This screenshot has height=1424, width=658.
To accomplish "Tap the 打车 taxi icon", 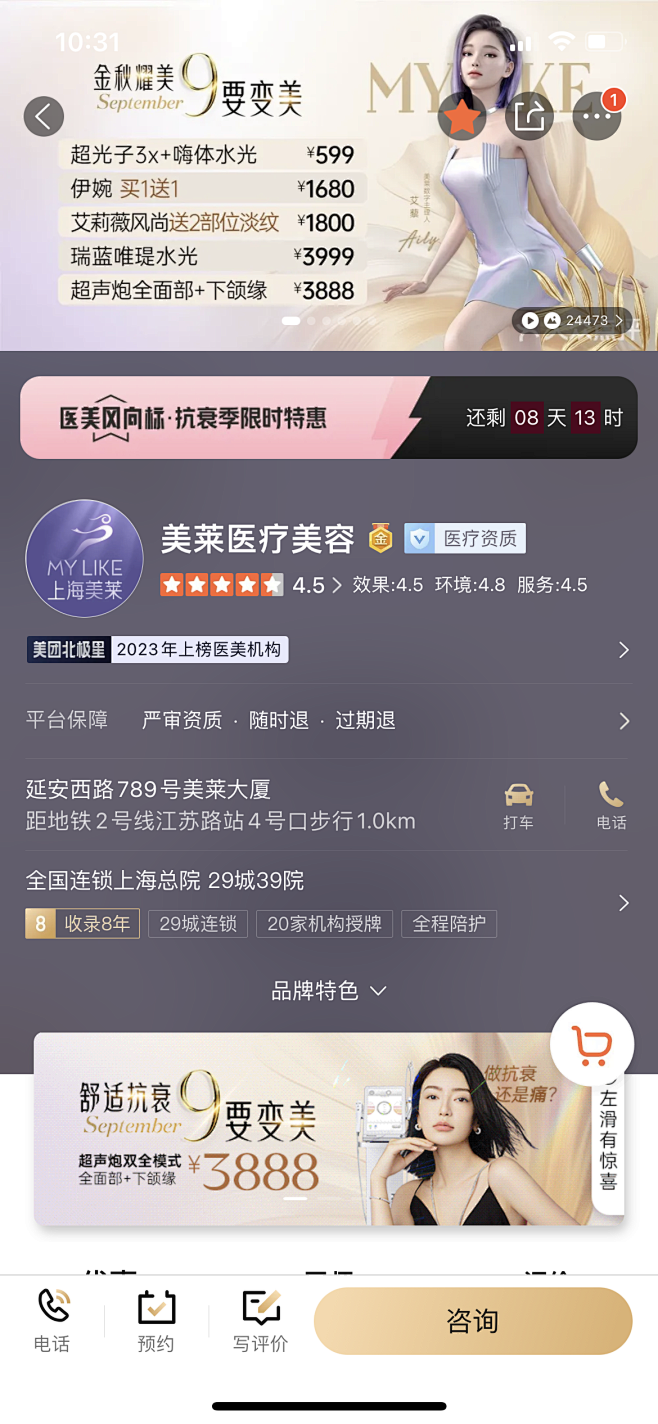I will point(518,806).
